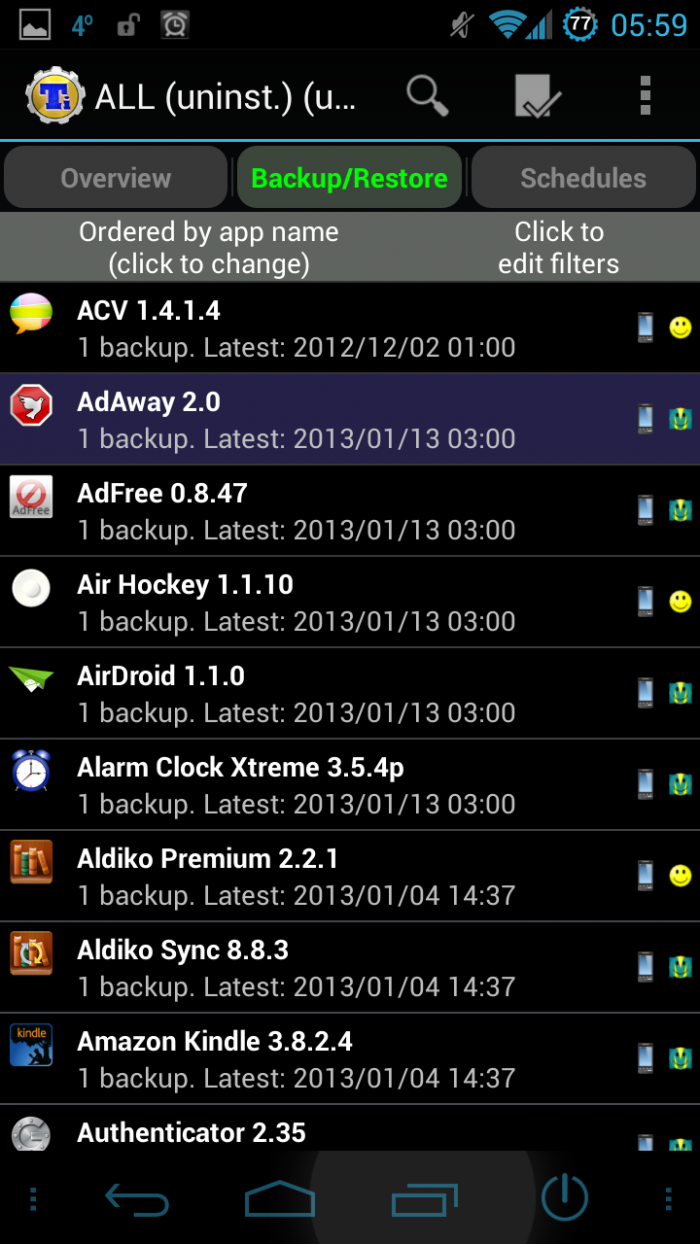Viewport: 700px width, 1244px height.
Task: Open AdAway 2.0 backup entry
Action: [x=296, y=419]
